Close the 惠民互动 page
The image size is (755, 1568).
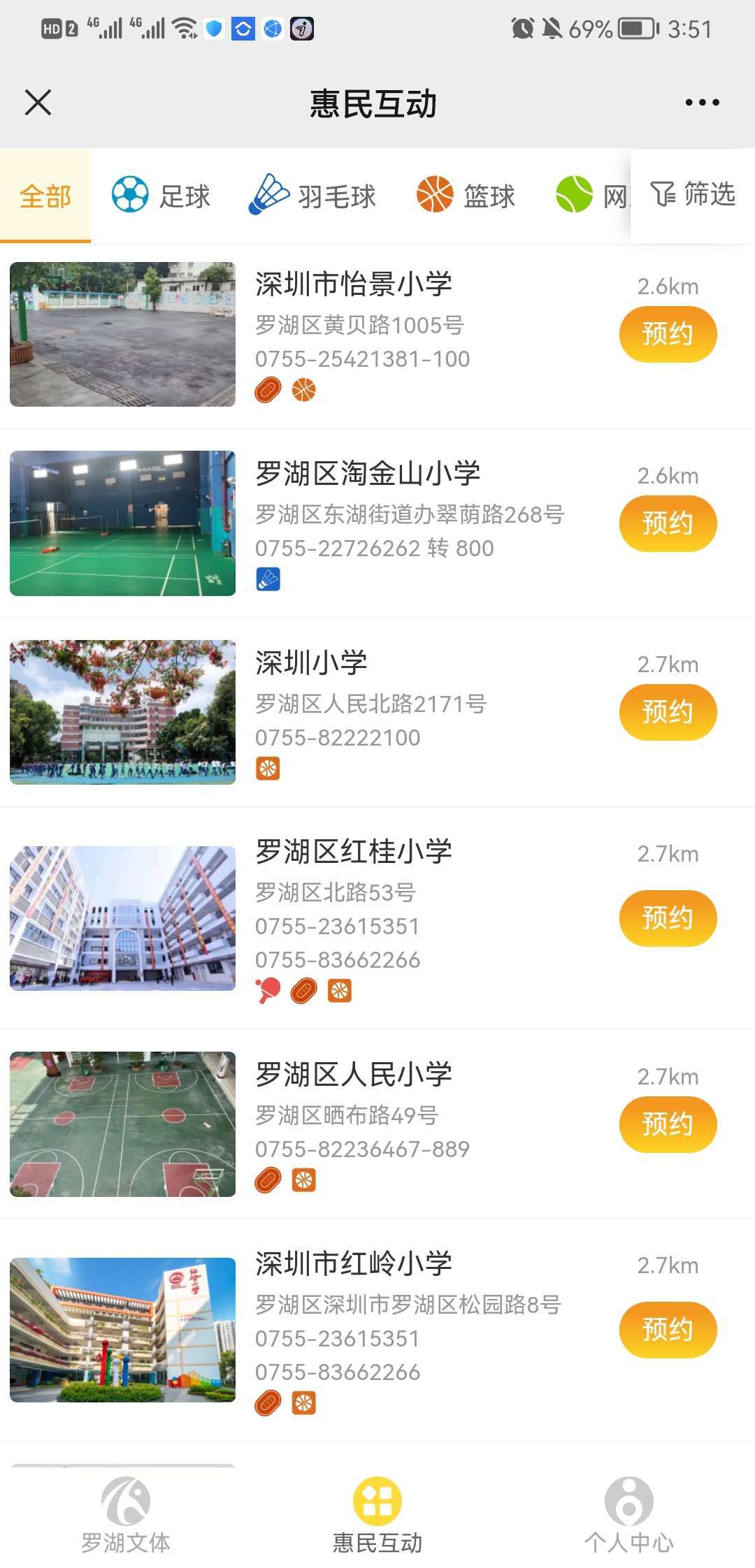pos(38,103)
